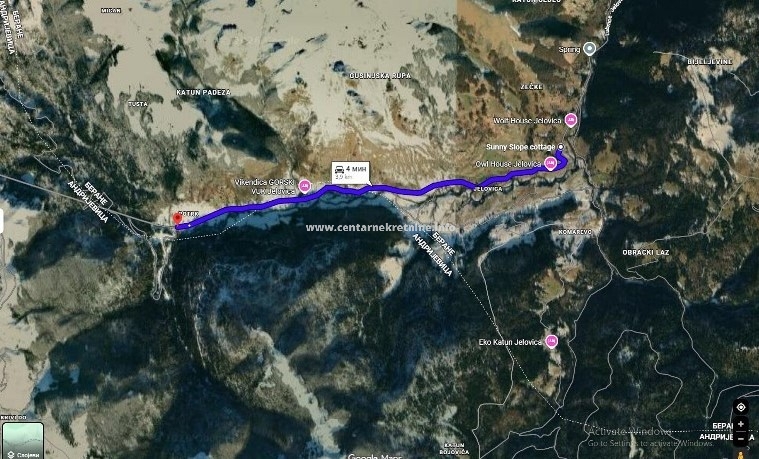Viewport: 759px width, 459px height.
Task: Zoom in on the map
Action: tap(741, 424)
